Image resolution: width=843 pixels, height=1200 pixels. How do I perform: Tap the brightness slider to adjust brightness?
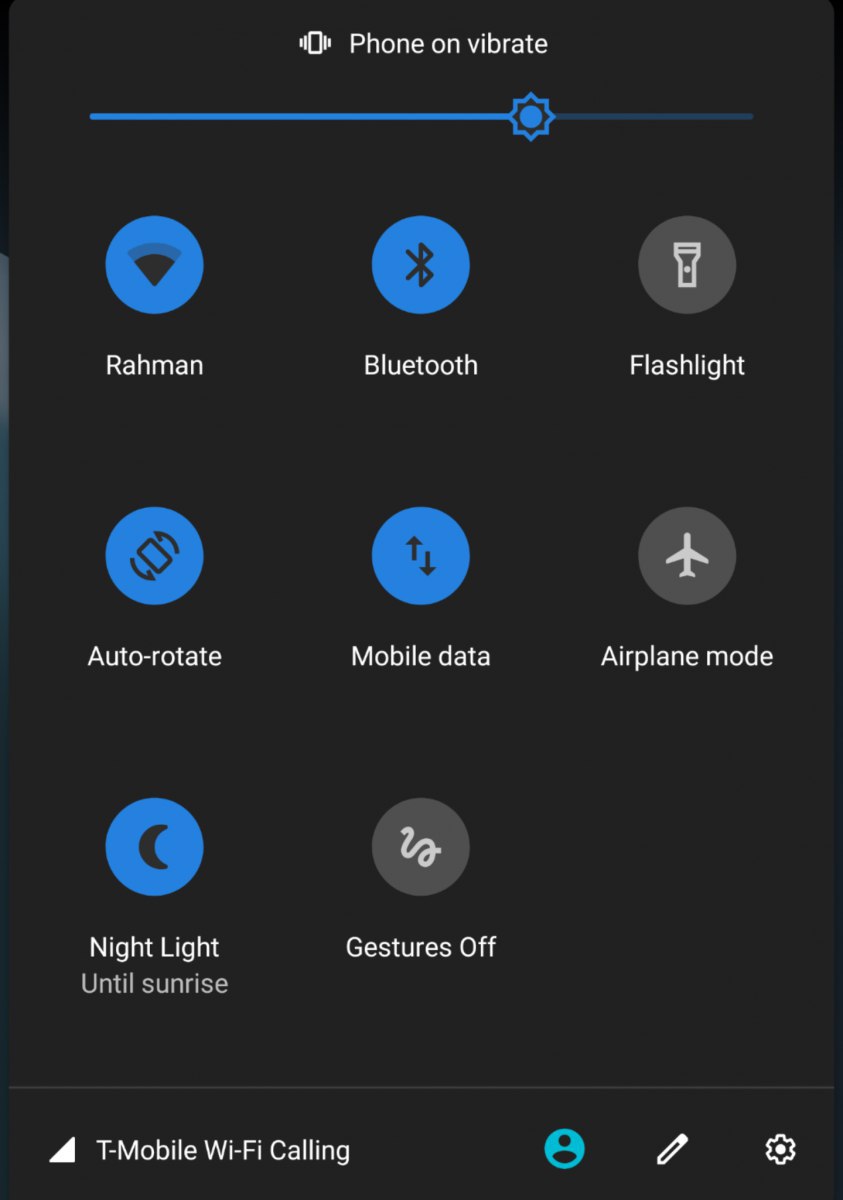tap(420, 117)
